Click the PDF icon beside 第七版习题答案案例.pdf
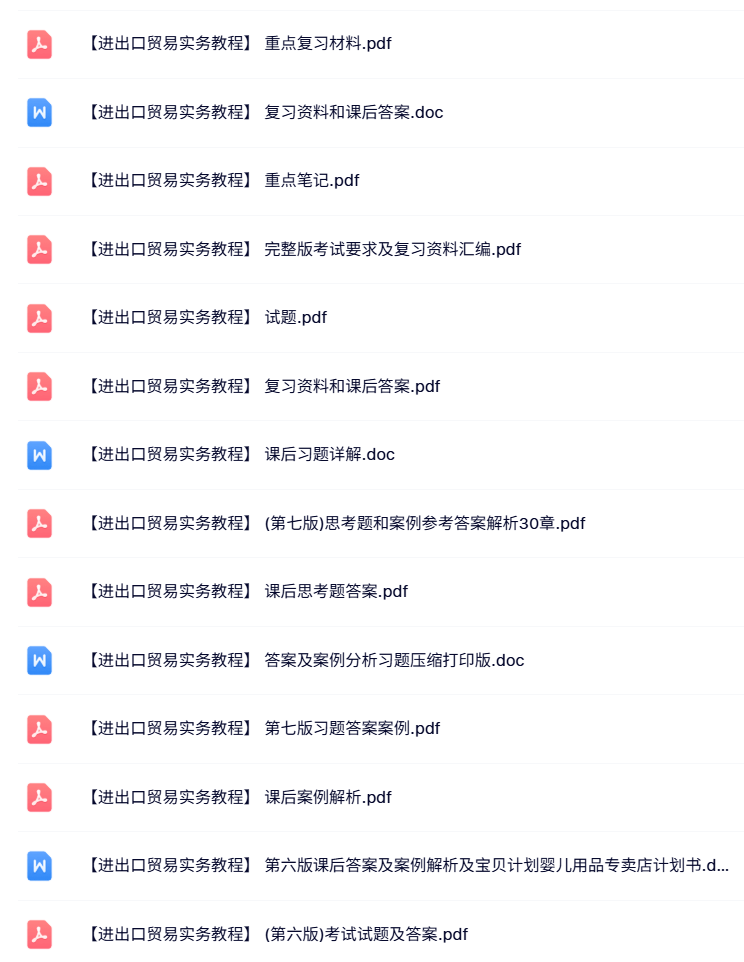Viewport: 744px width, 962px height. point(39,729)
